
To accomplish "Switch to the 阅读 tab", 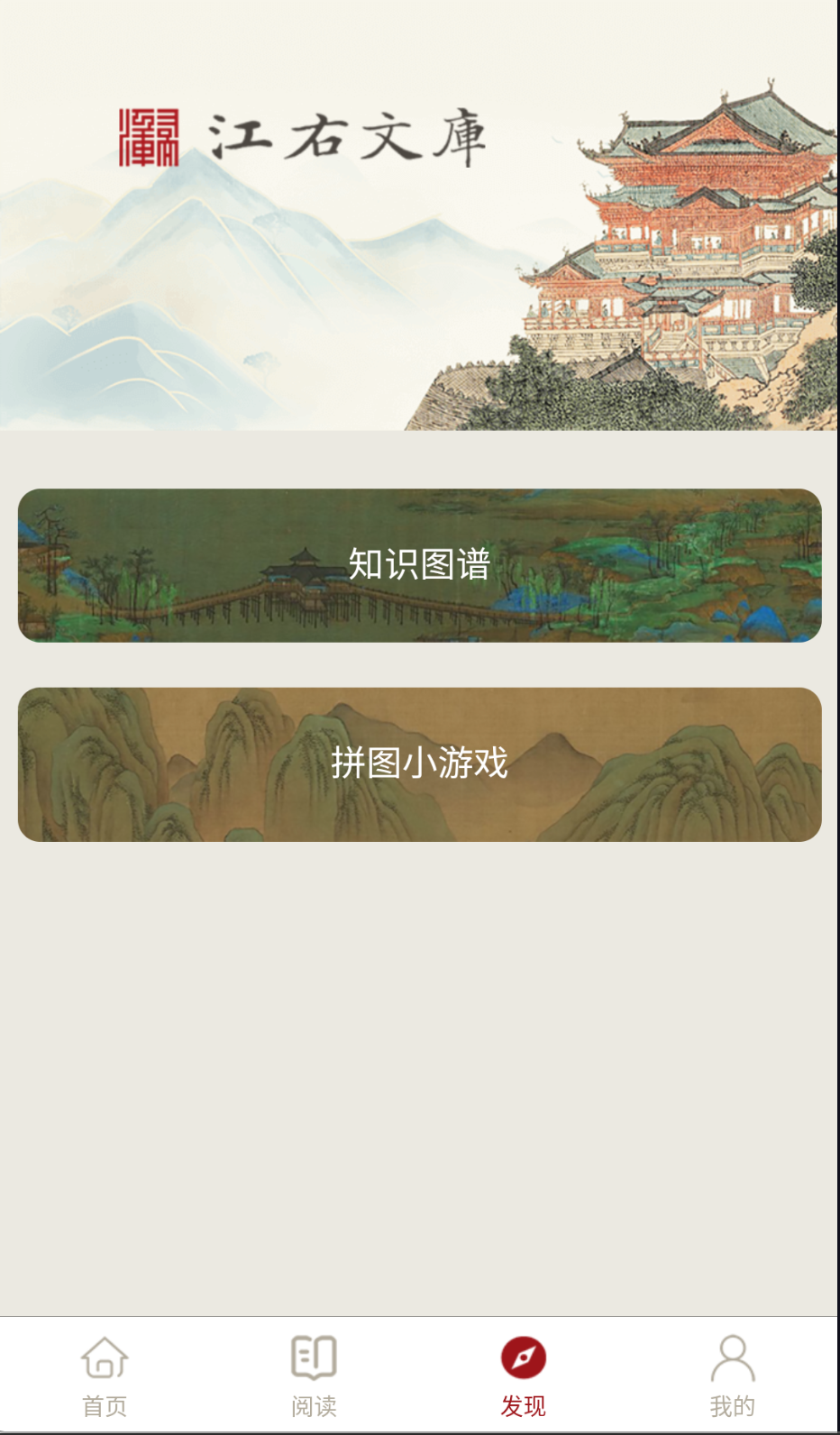I will click(x=314, y=1376).
